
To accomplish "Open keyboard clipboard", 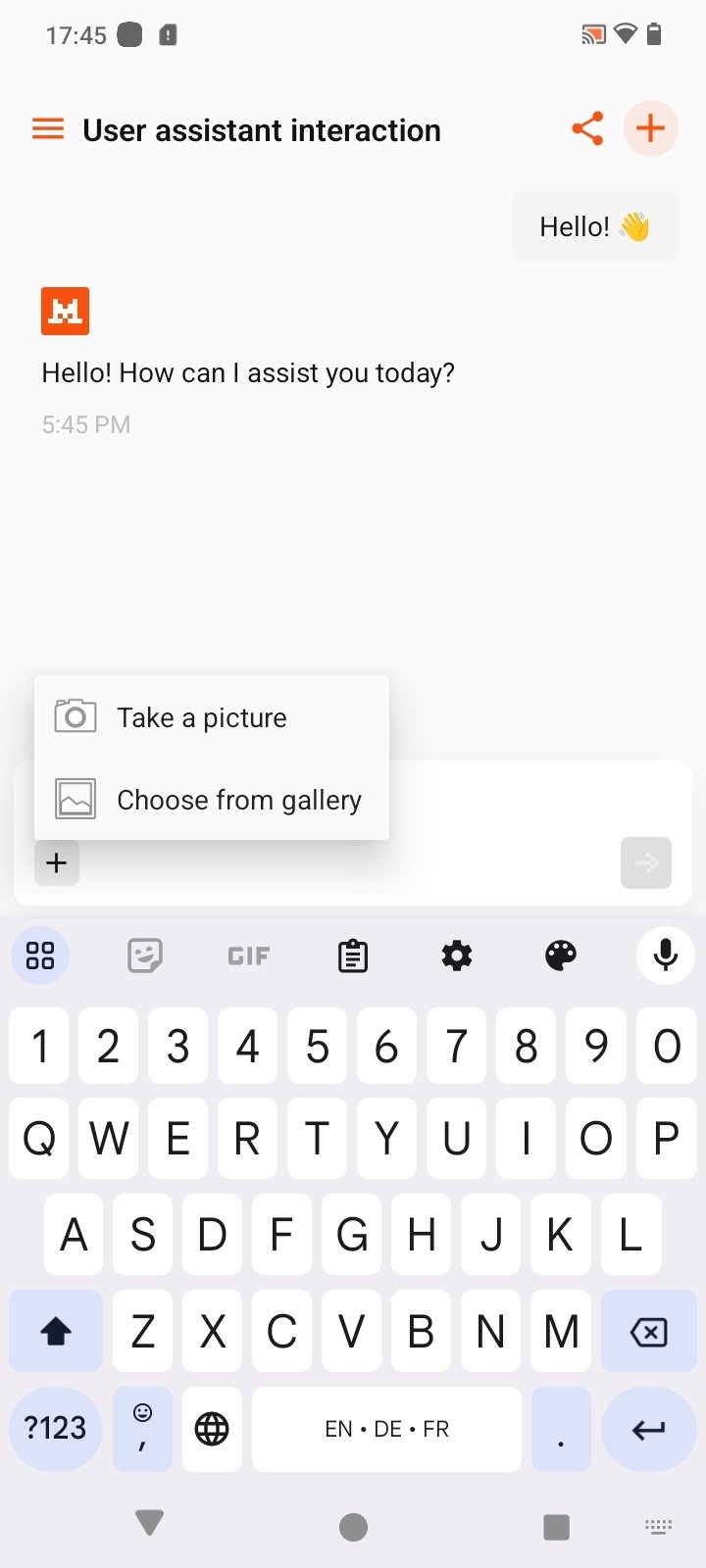I will click(x=353, y=955).
